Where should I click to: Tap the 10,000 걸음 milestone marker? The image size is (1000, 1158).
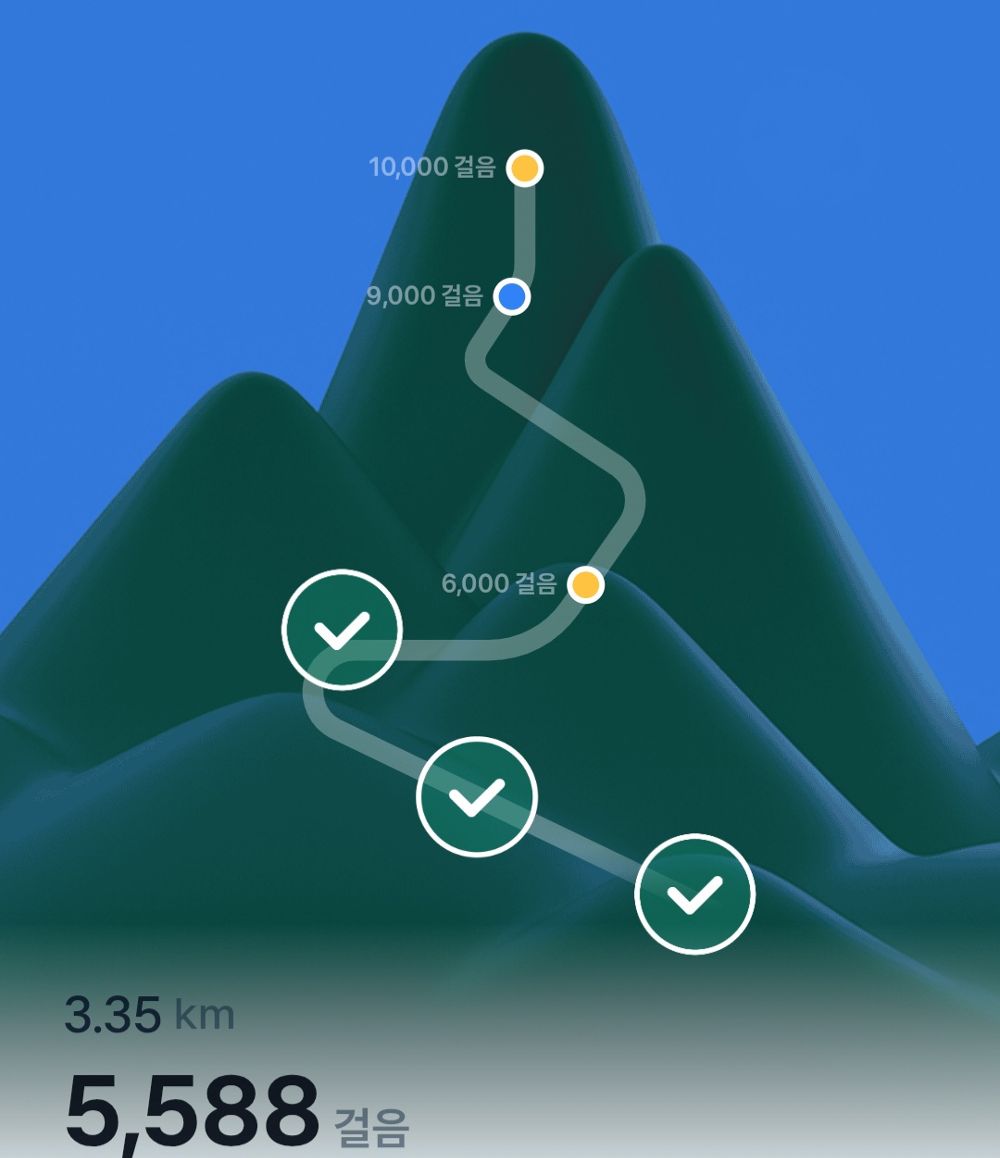(x=524, y=168)
